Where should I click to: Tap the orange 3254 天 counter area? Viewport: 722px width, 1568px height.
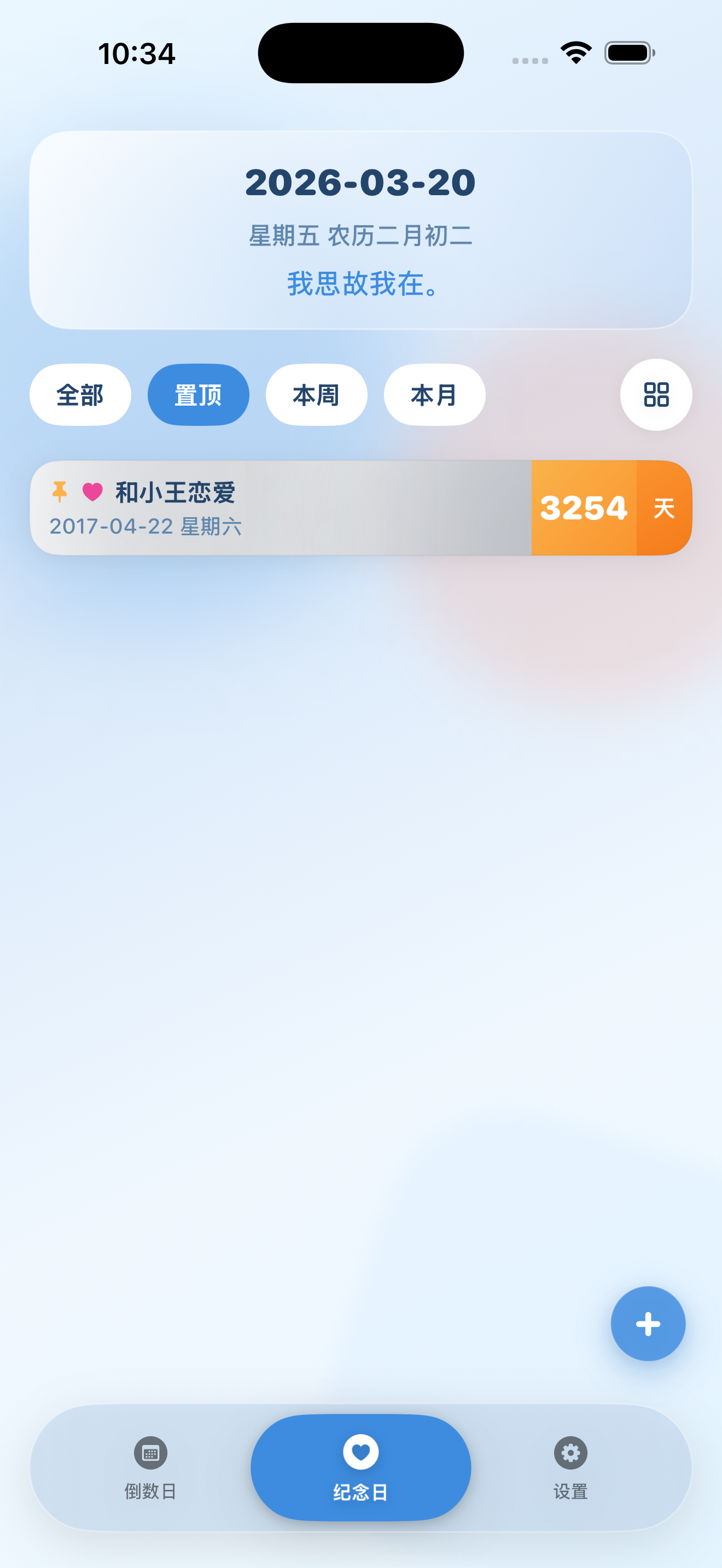click(609, 508)
